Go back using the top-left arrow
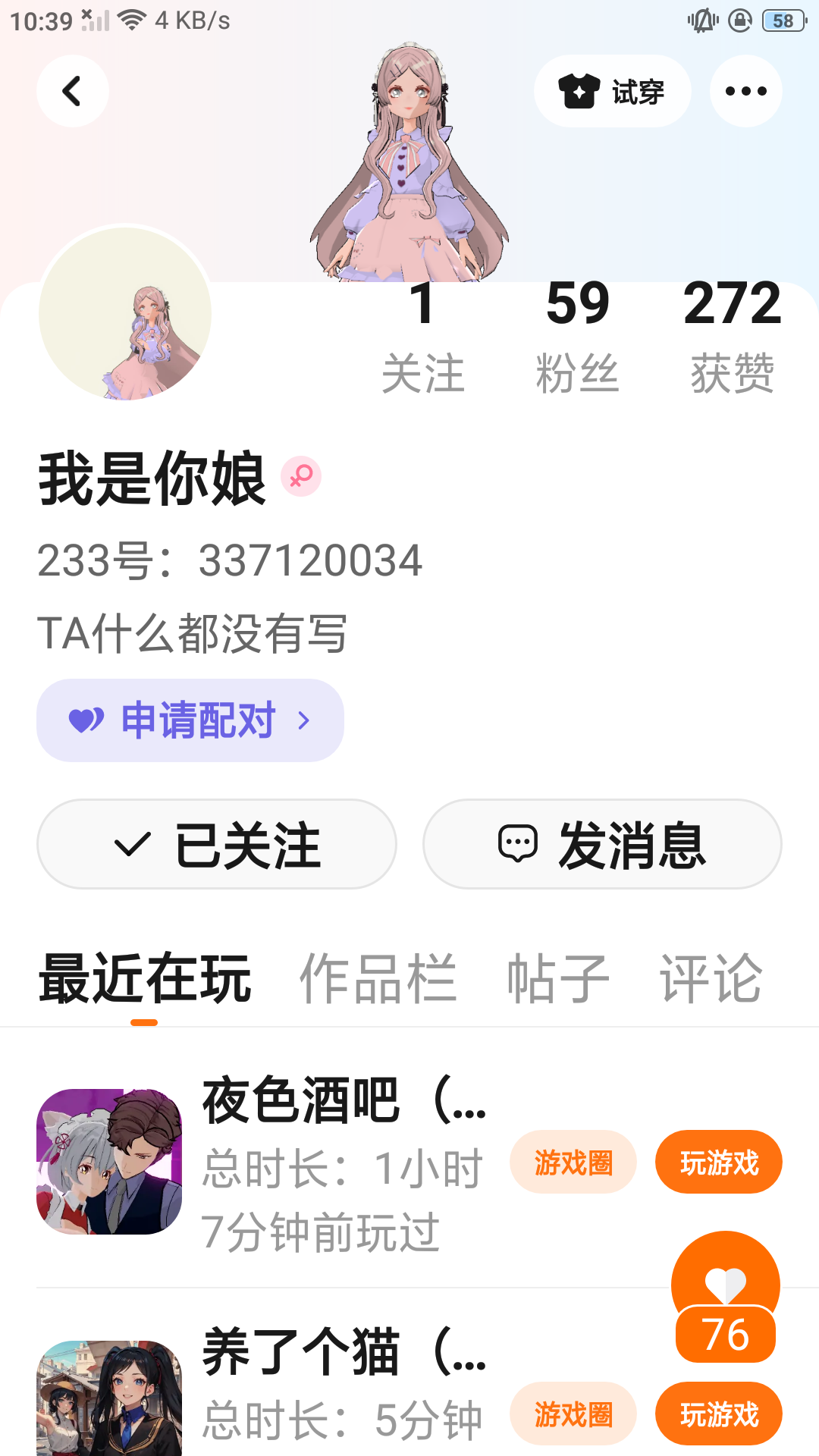 pyautogui.click(x=72, y=91)
